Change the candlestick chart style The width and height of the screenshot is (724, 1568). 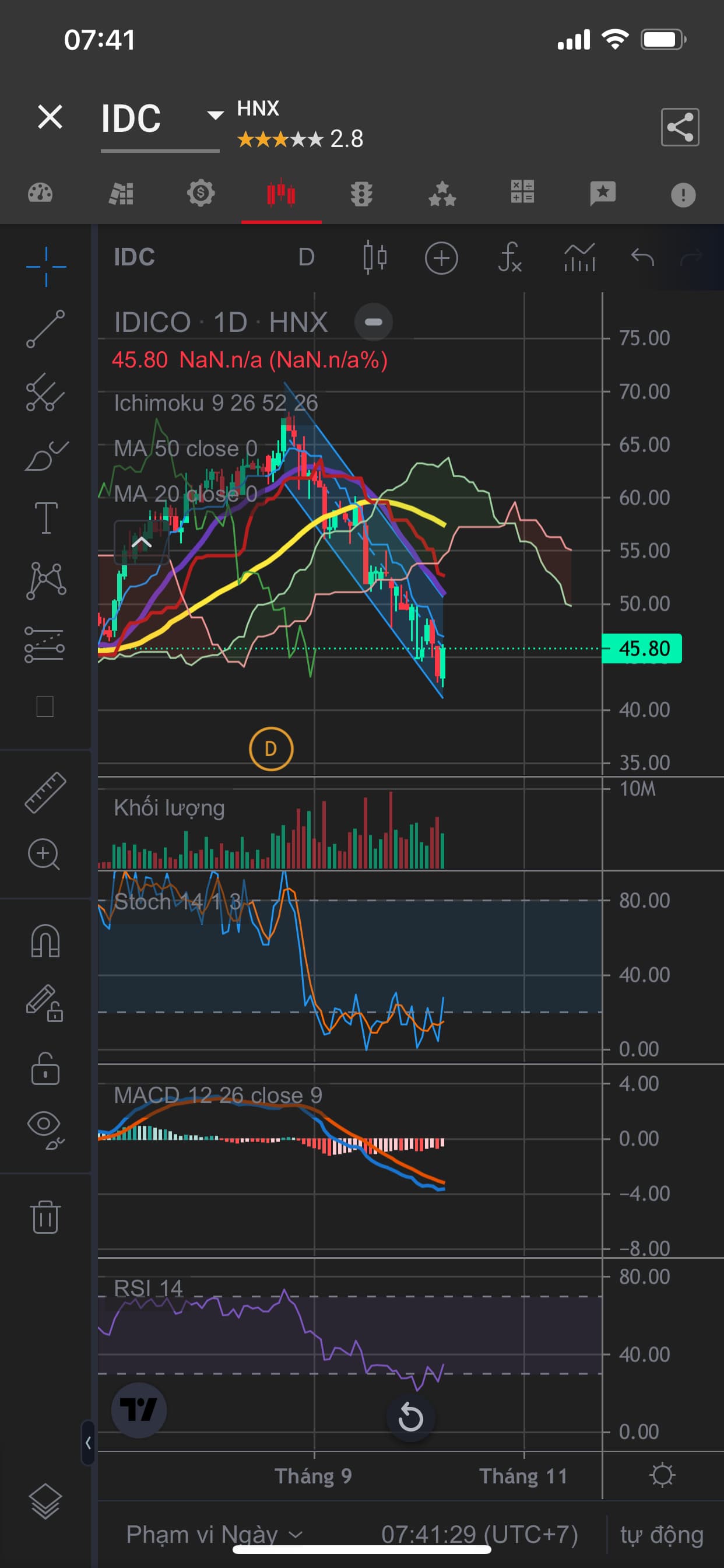pos(374,257)
